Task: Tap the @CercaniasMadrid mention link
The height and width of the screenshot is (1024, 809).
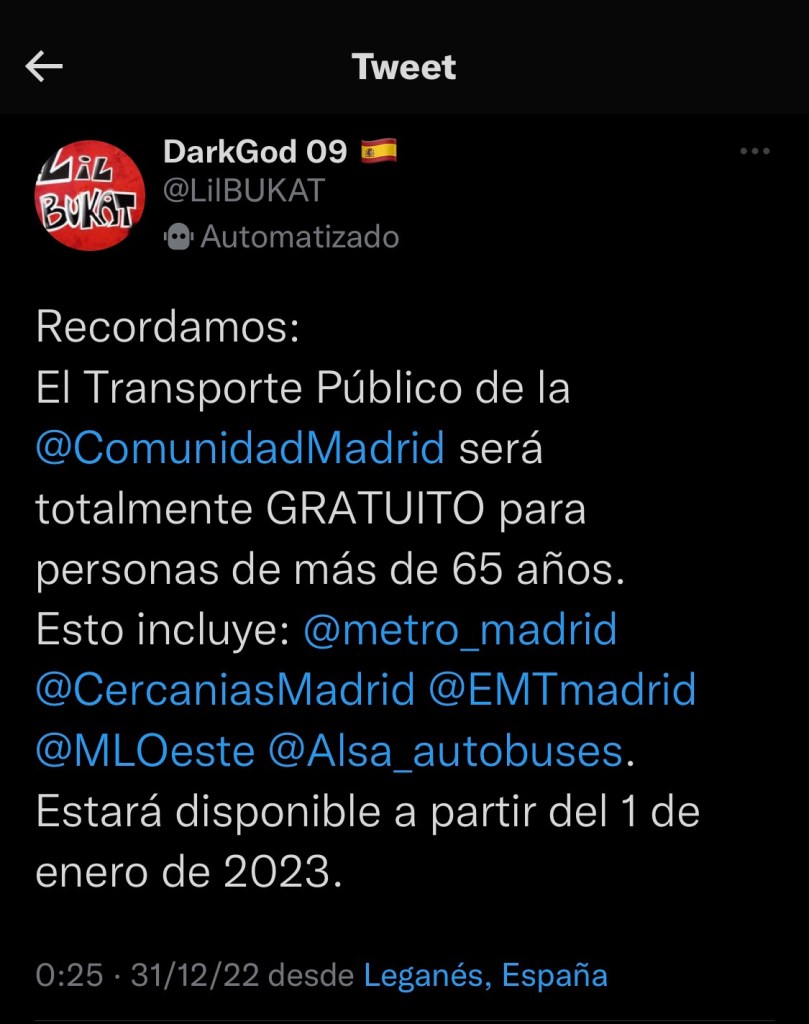Action: (225, 691)
